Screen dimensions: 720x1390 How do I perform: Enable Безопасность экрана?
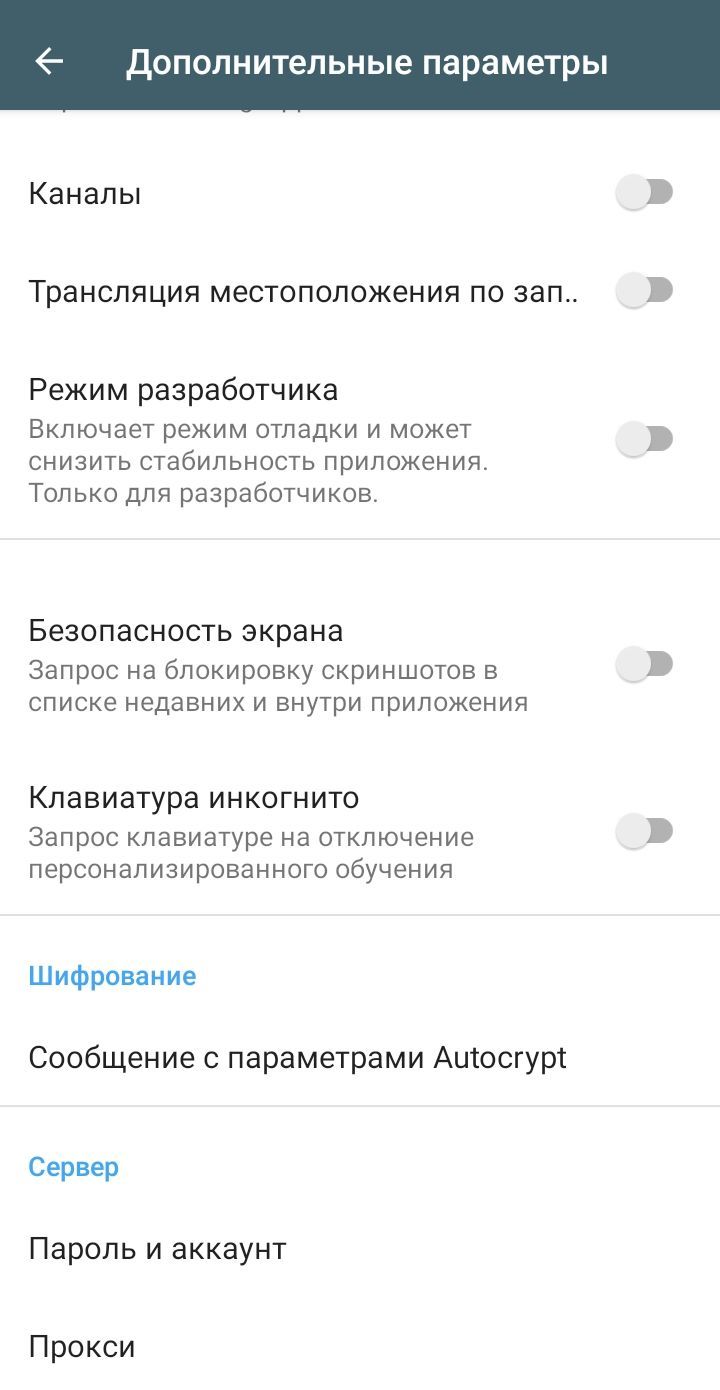644,664
